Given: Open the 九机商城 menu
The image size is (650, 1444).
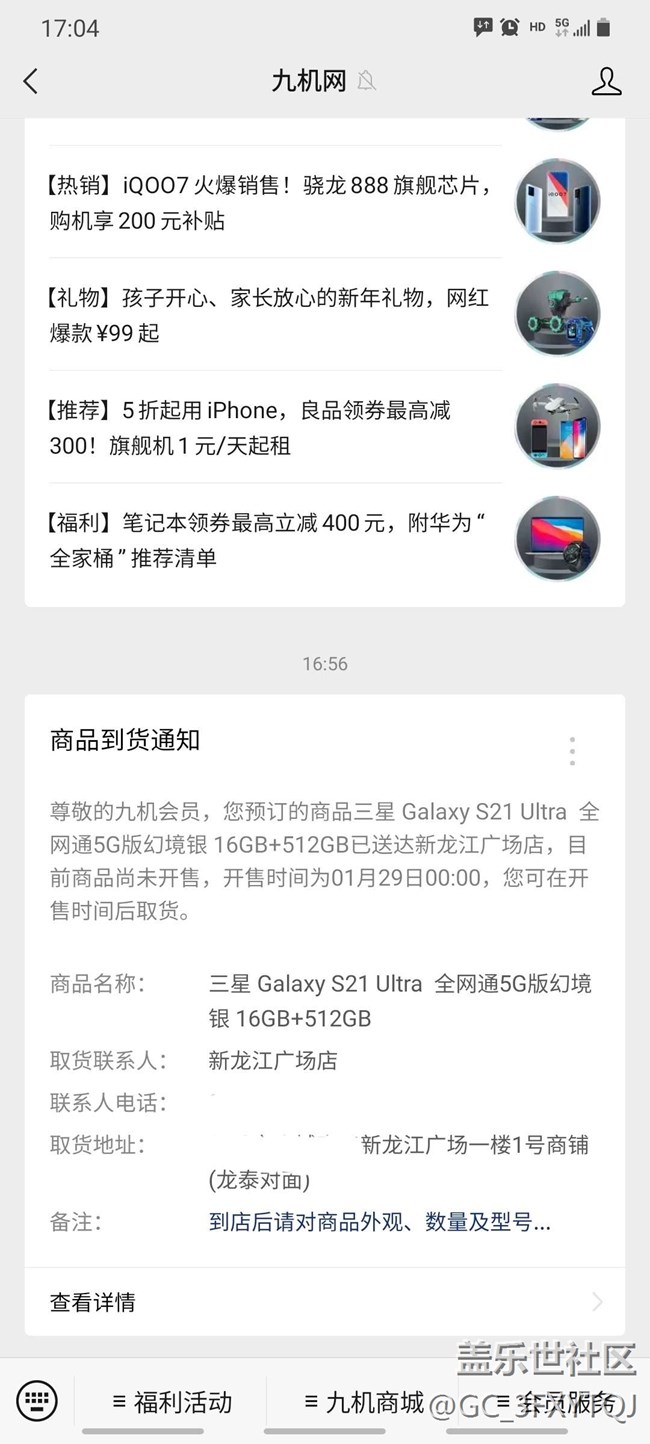Looking at the screenshot, I should (x=364, y=1402).
